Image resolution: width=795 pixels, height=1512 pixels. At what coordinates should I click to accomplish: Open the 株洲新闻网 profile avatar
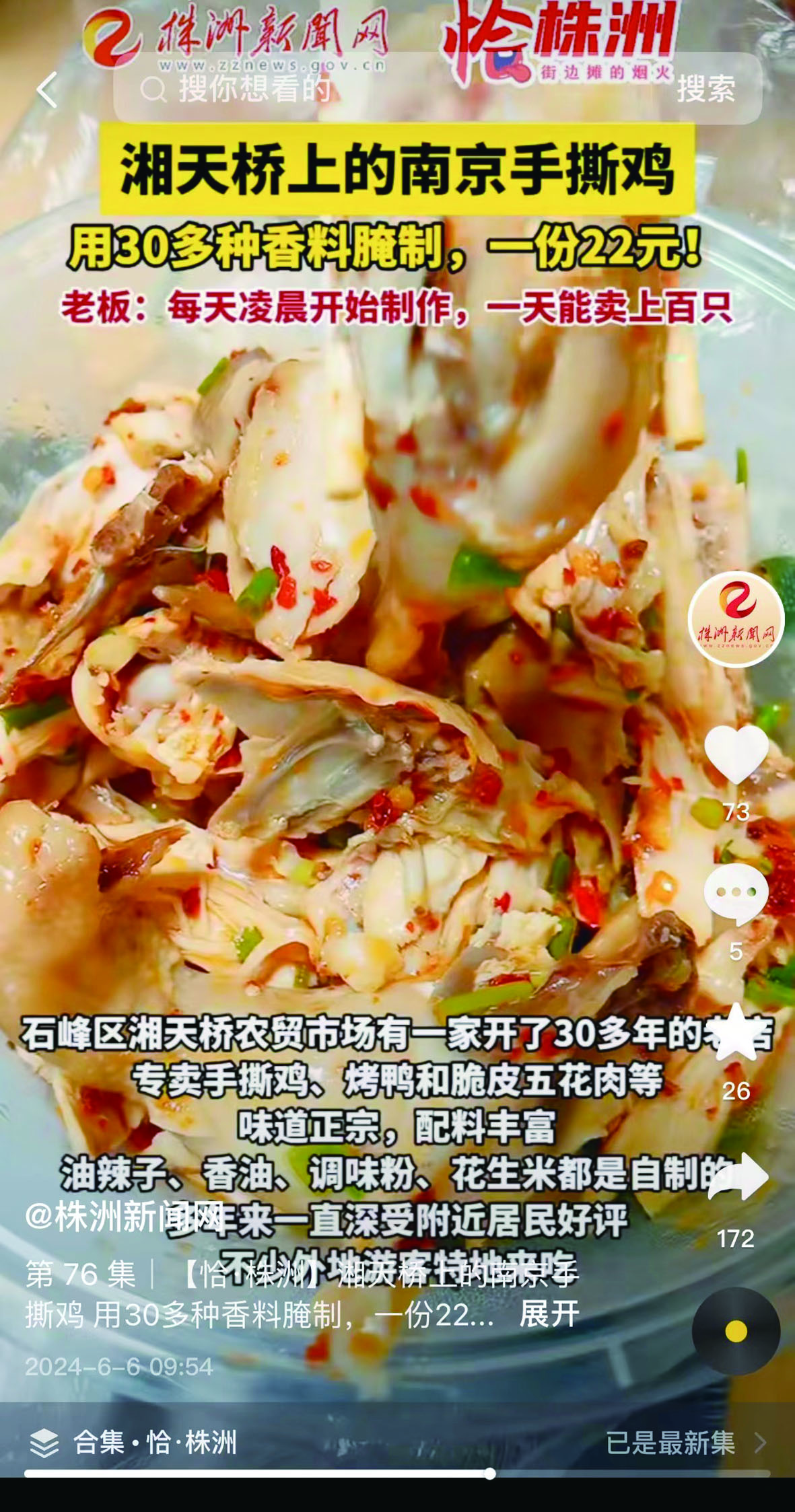click(x=736, y=618)
